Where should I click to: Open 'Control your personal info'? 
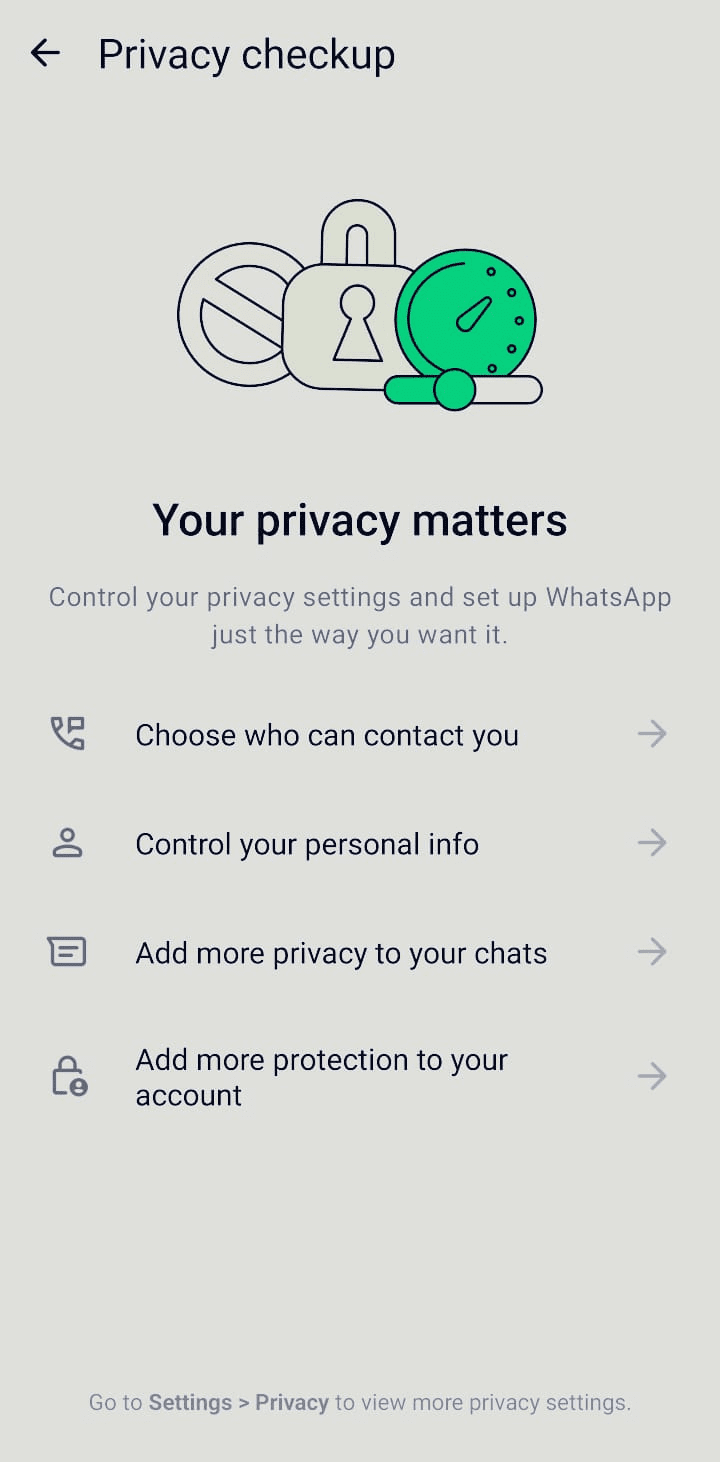pos(307,843)
